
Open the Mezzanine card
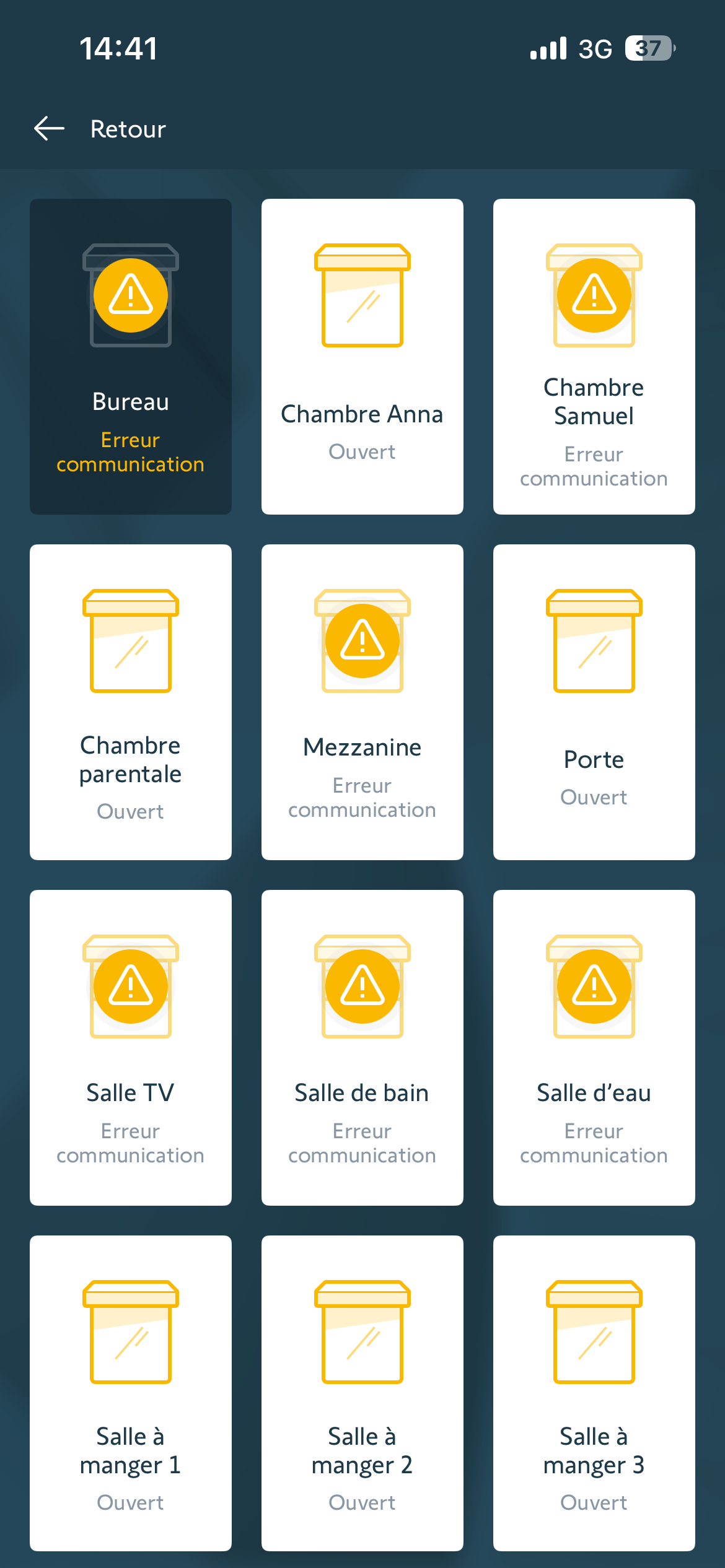(362, 702)
